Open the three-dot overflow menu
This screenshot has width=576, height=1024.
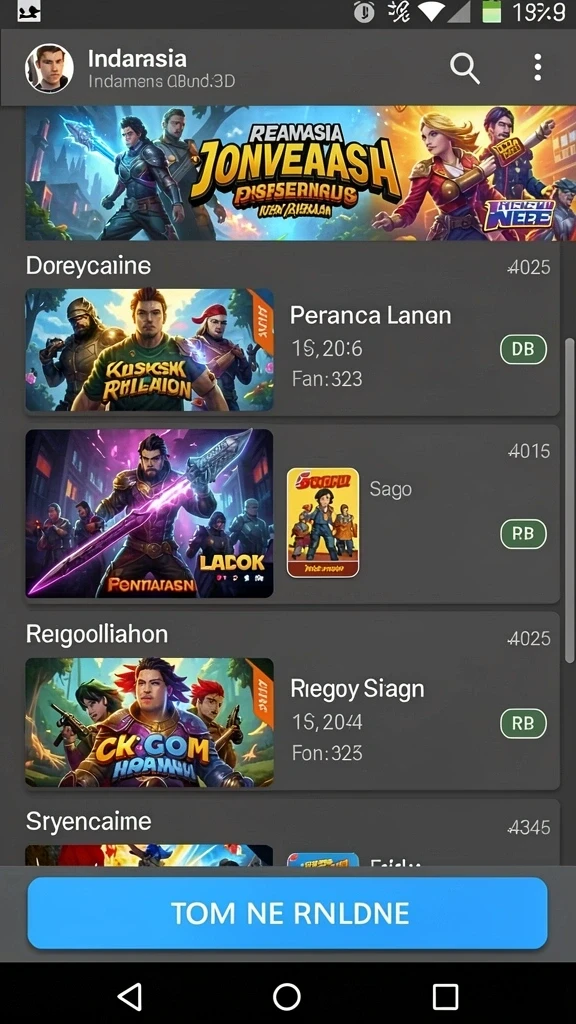point(537,68)
